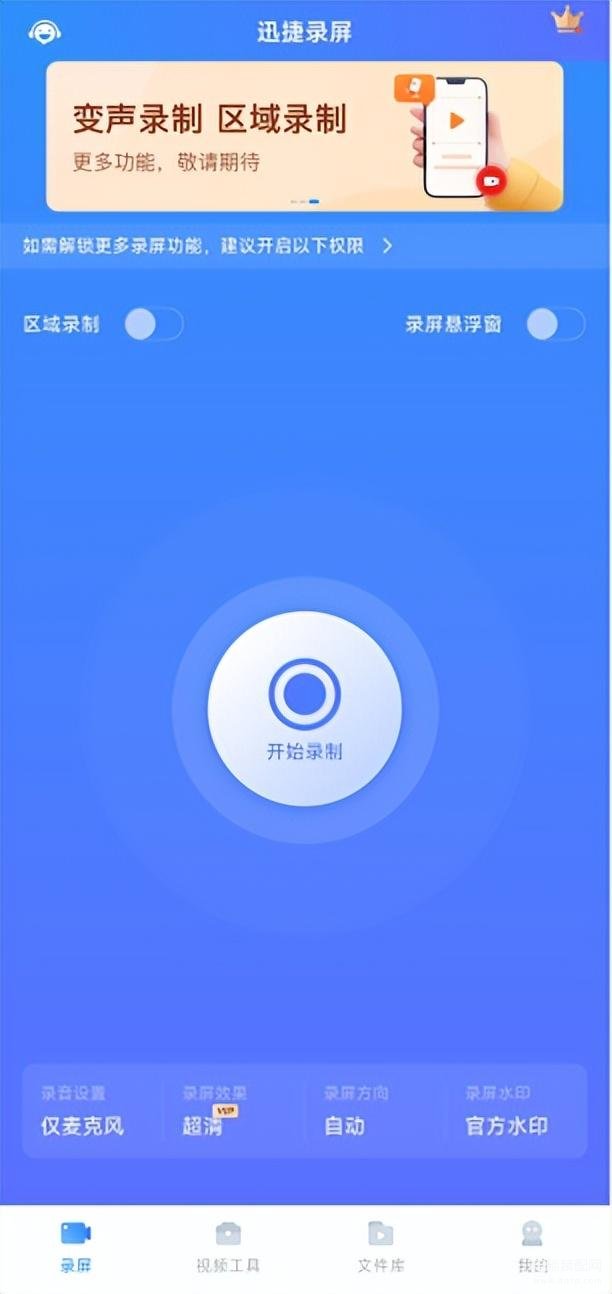Open the 变声录制 区域录制 banner
The width and height of the screenshot is (612, 1294).
(x=305, y=136)
